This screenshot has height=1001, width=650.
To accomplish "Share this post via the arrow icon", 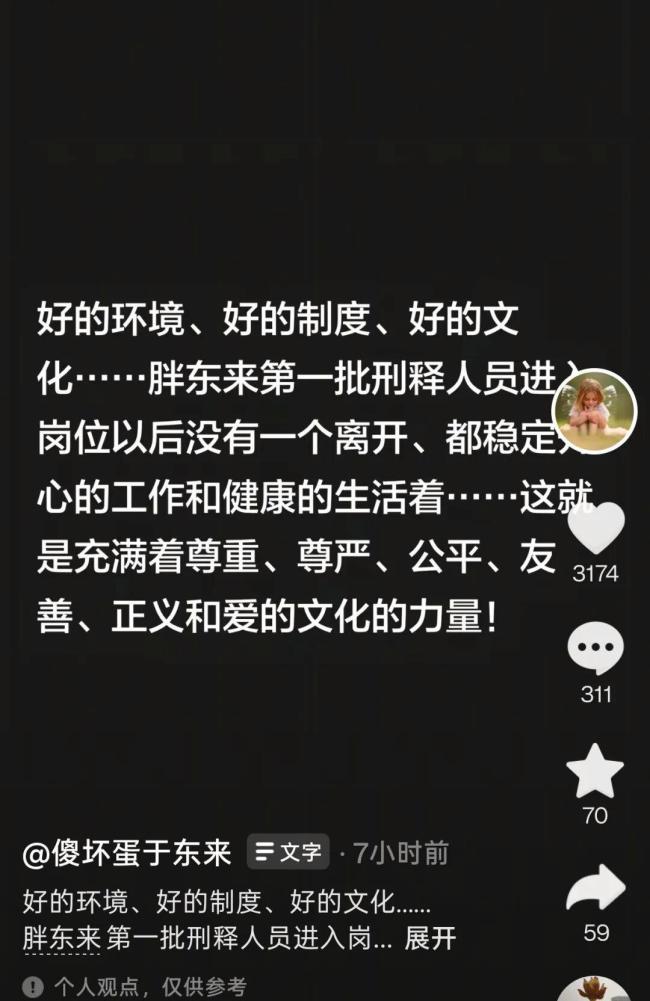I will coord(596,887).
